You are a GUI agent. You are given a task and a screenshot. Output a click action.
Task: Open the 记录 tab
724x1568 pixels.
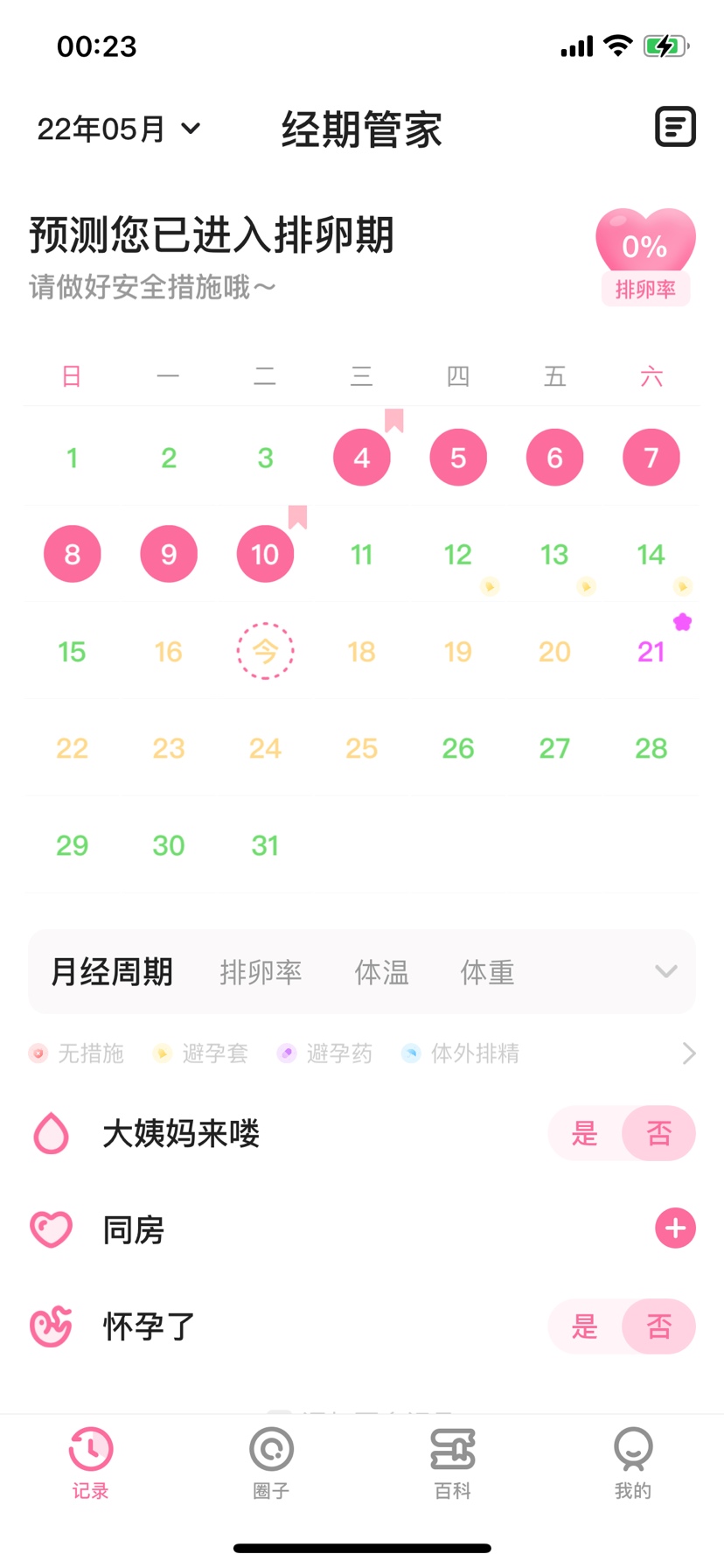click(x=90, y=1463)
